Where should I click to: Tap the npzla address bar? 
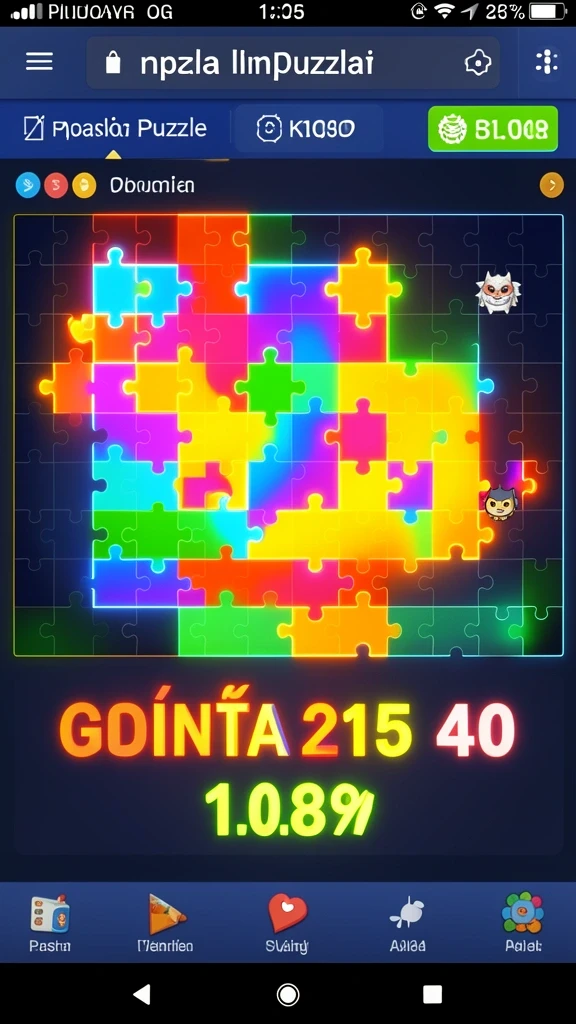(x=293, y=63)
